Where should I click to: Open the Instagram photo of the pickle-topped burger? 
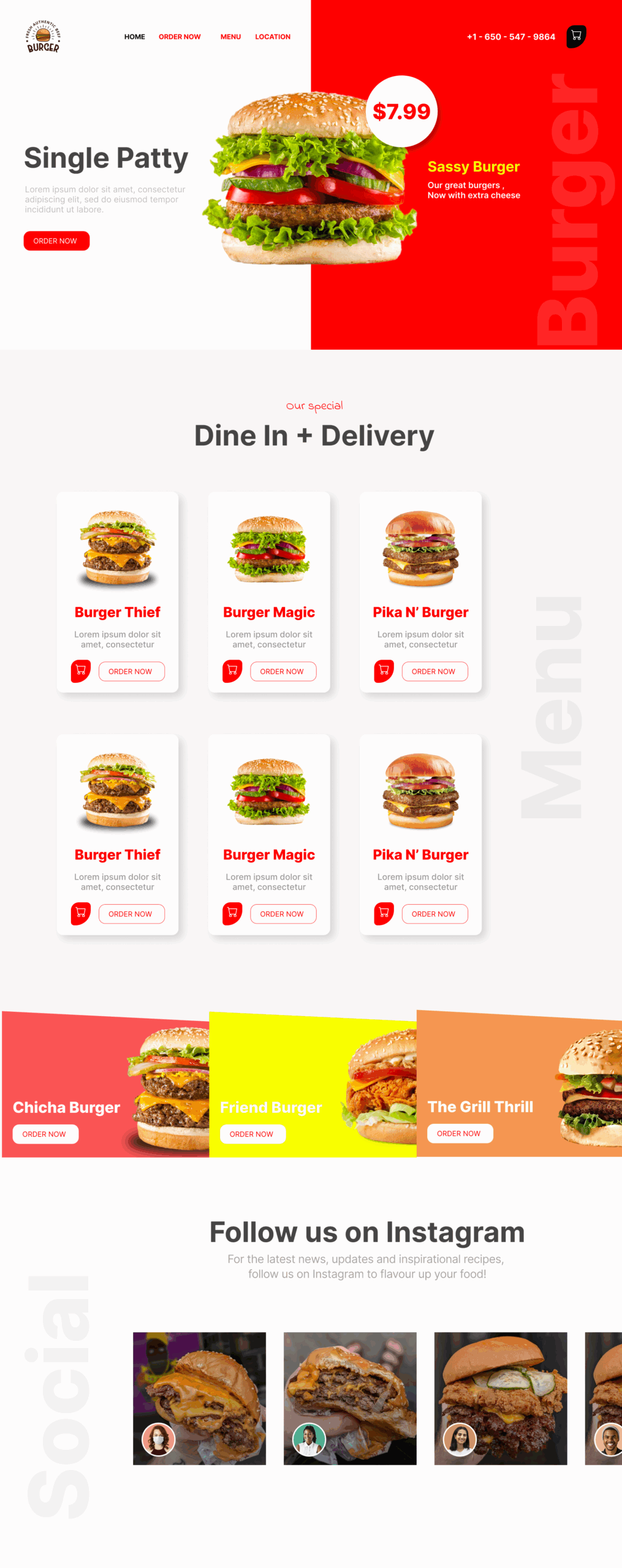coord(500,1398)
